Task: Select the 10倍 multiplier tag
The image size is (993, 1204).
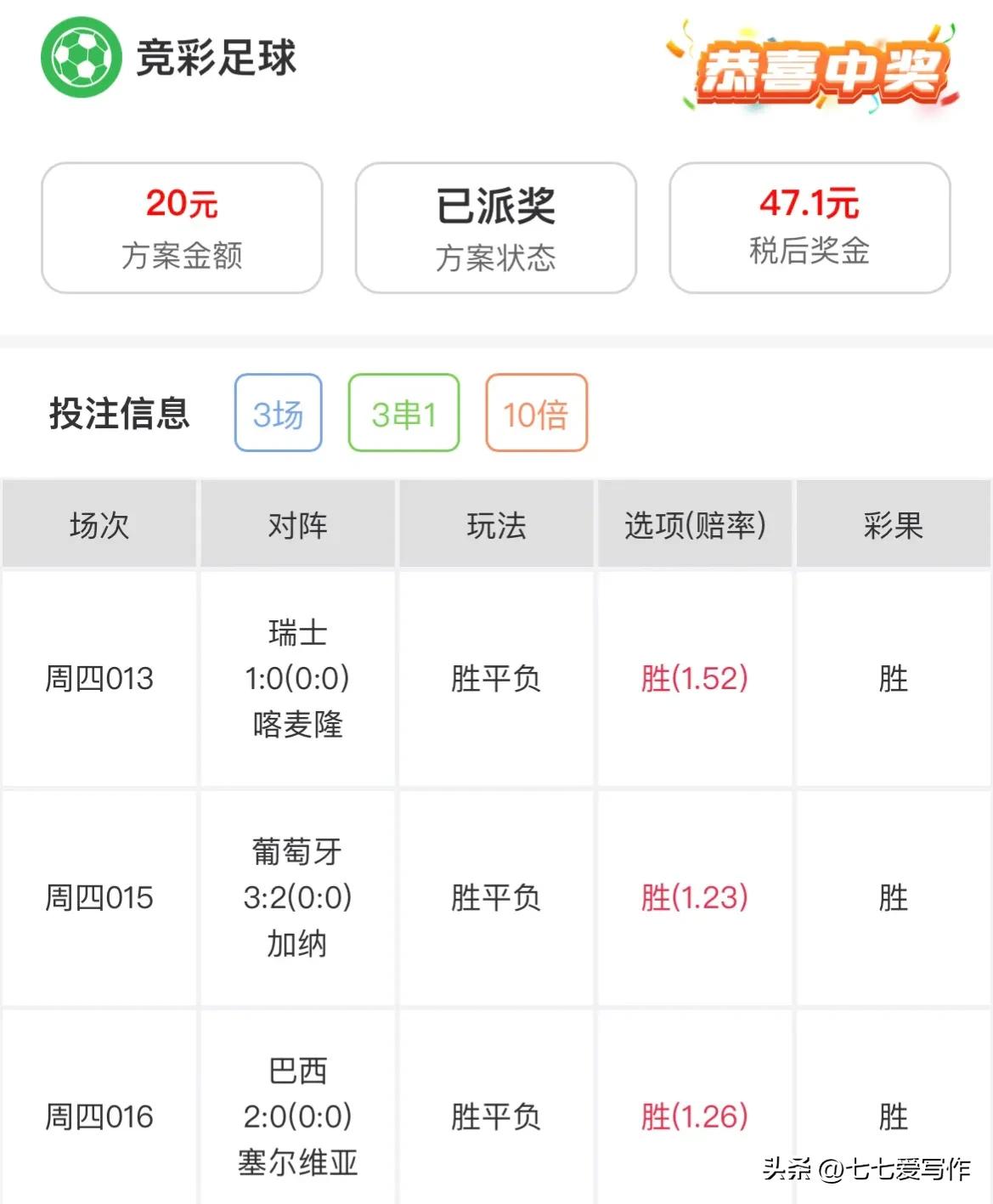Action: coord(536,413)
